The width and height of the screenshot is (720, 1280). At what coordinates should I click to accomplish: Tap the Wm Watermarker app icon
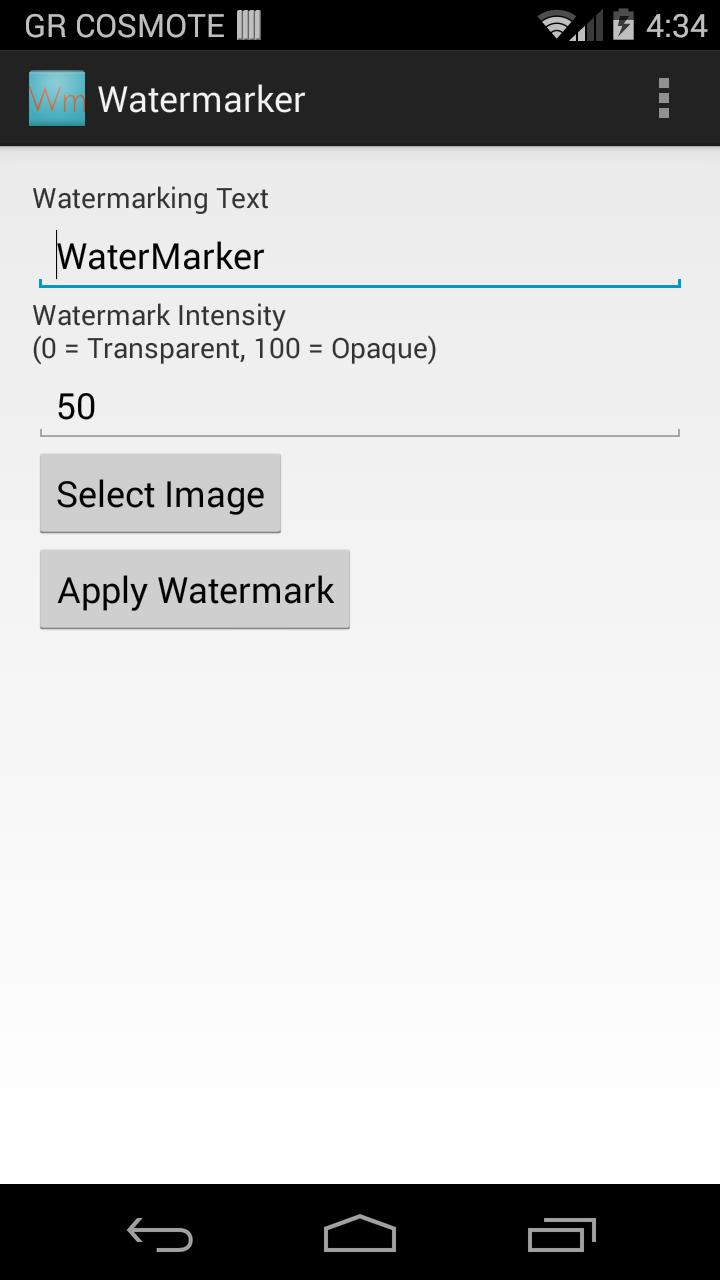tap(56, 97)
